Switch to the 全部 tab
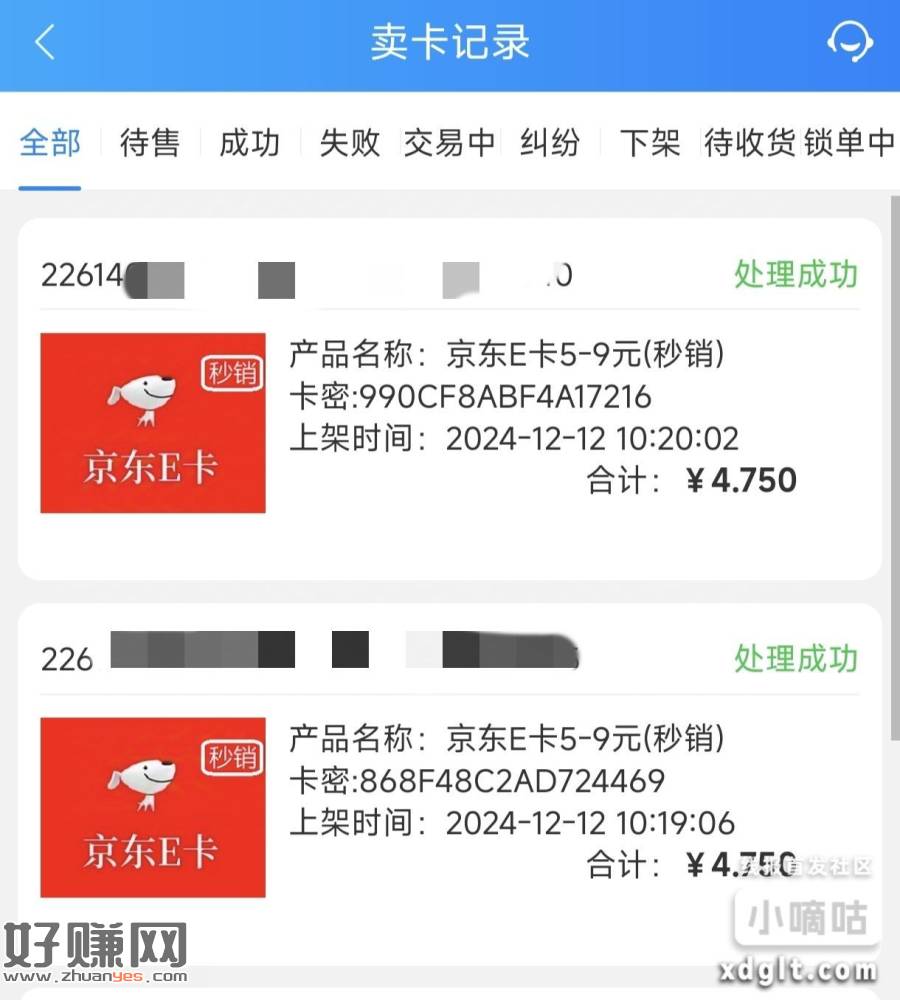 50,143
